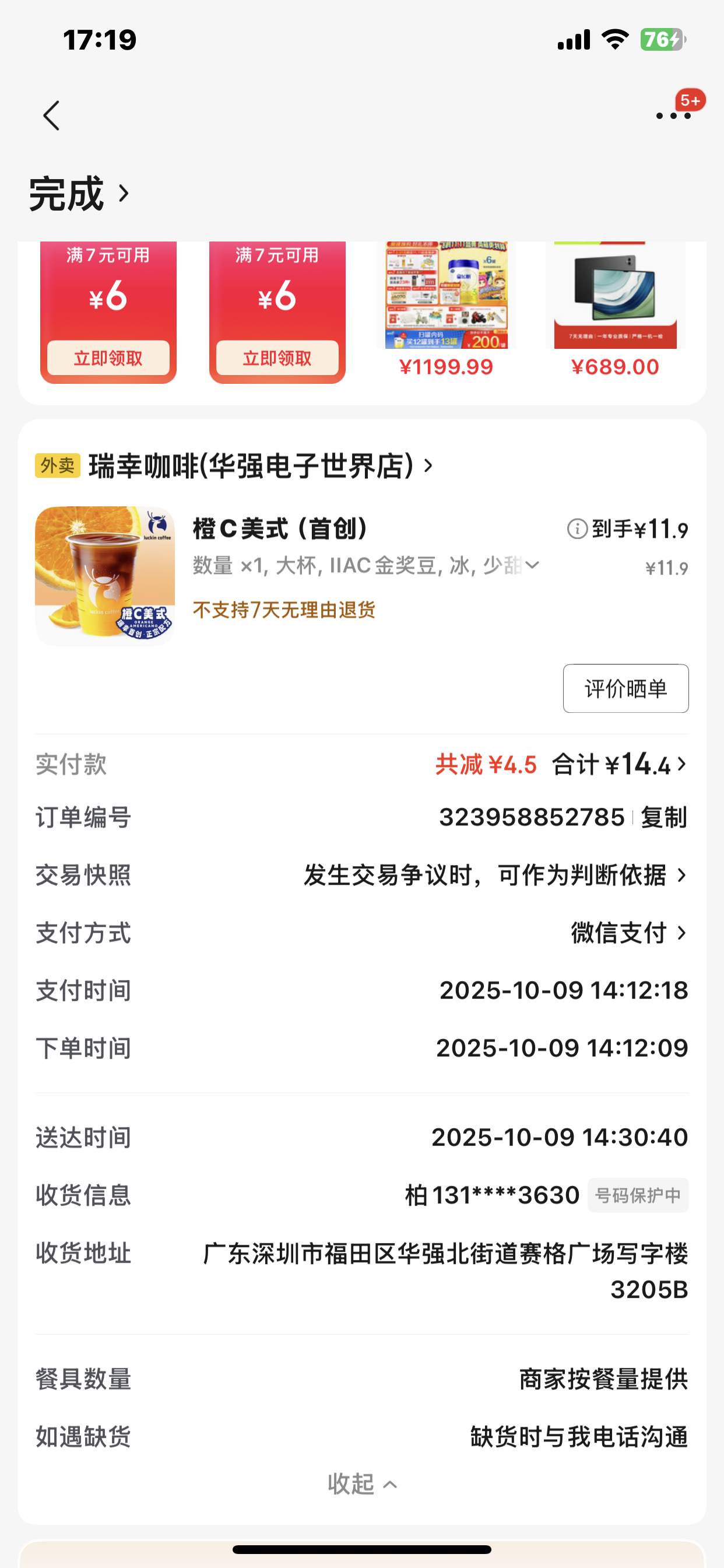724x1568 pixels.
Task: Open the 完成 order status details
Action: (x=79, y=194)
